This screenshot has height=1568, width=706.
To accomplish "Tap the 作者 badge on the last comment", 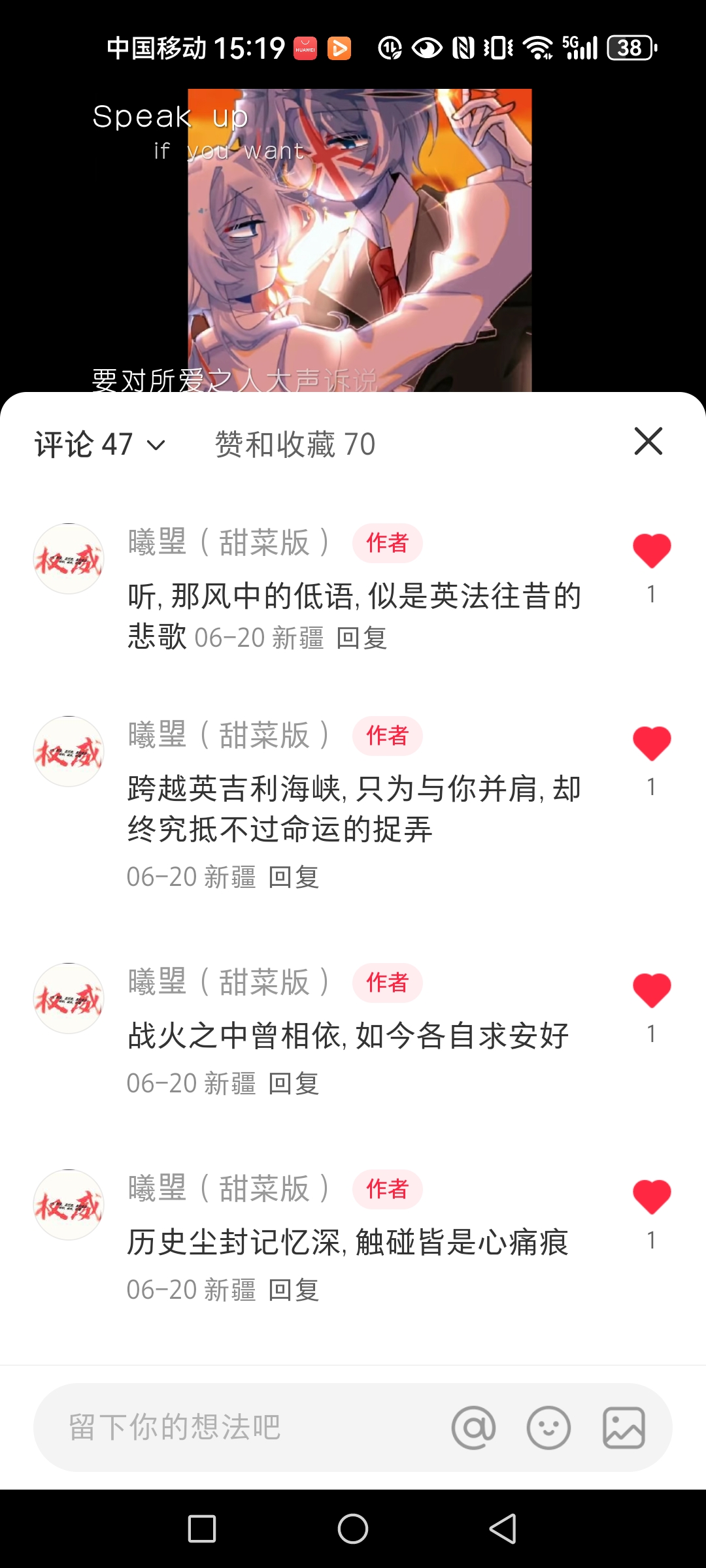I will 387,1189.
